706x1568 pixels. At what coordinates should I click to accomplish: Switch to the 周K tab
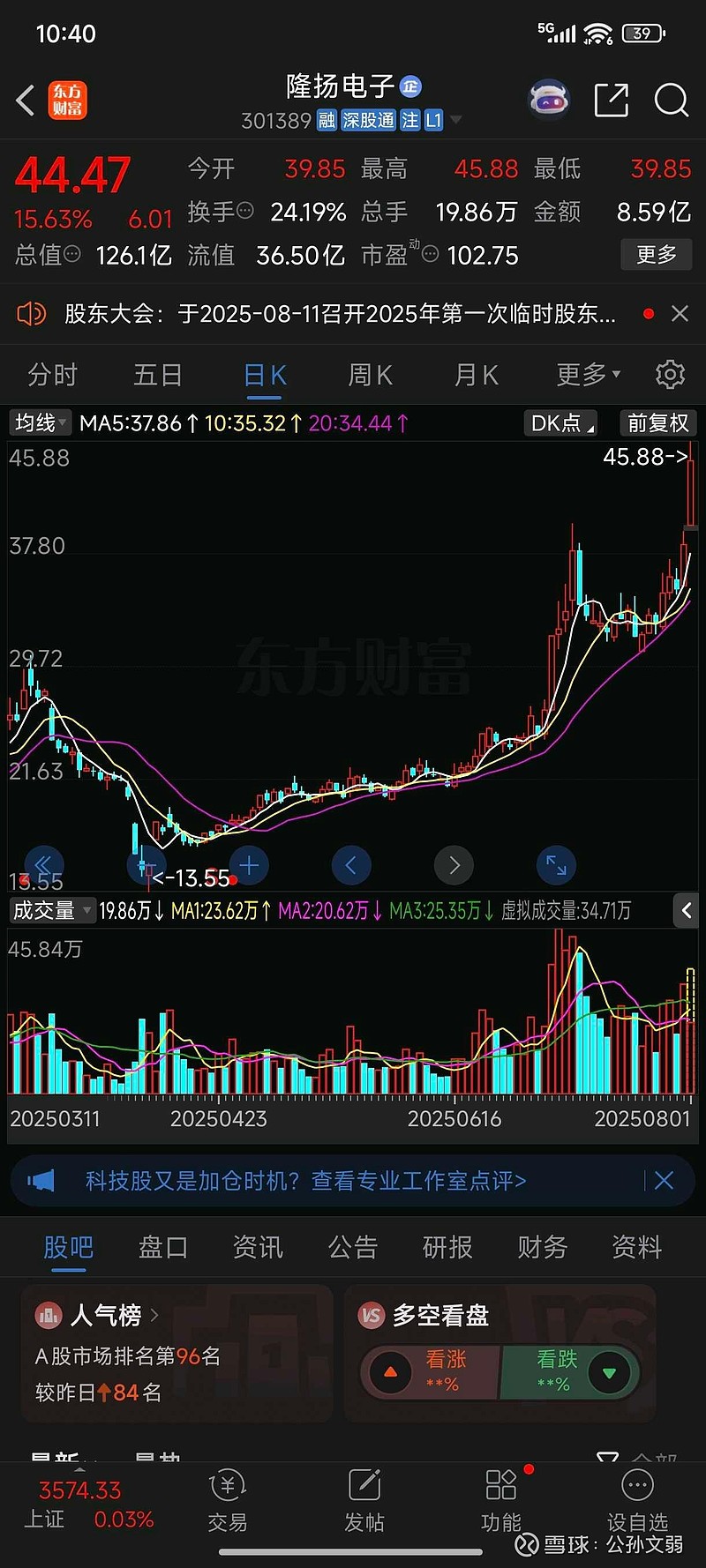coord(370,374)
